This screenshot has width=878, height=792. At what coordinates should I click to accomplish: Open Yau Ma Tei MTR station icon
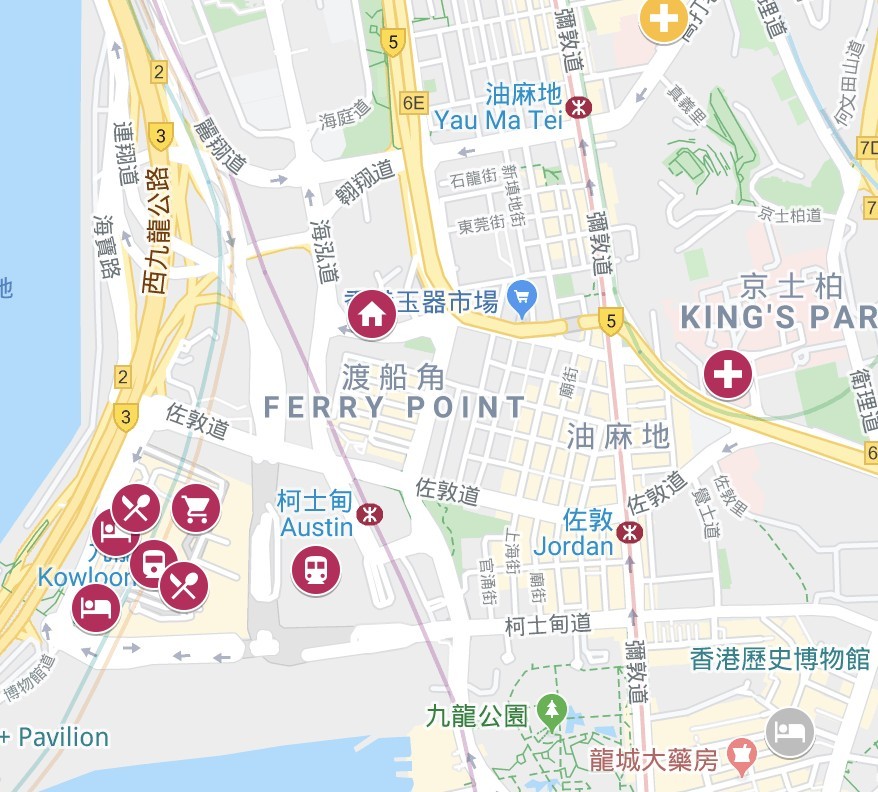click(x=577, y=107)
